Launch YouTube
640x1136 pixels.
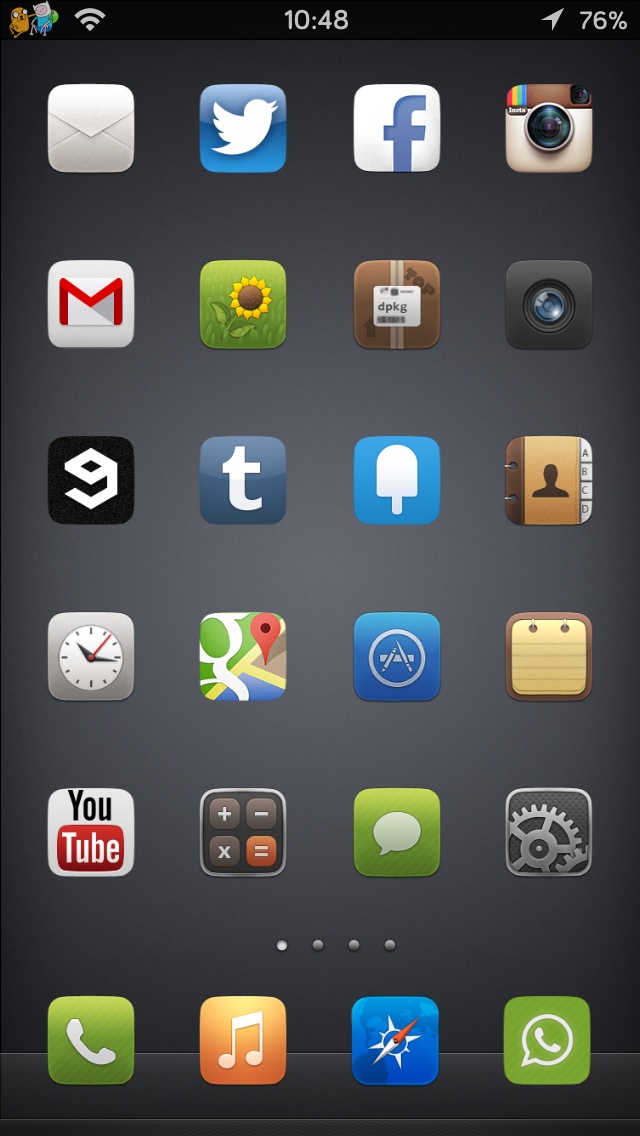point(91,832)
